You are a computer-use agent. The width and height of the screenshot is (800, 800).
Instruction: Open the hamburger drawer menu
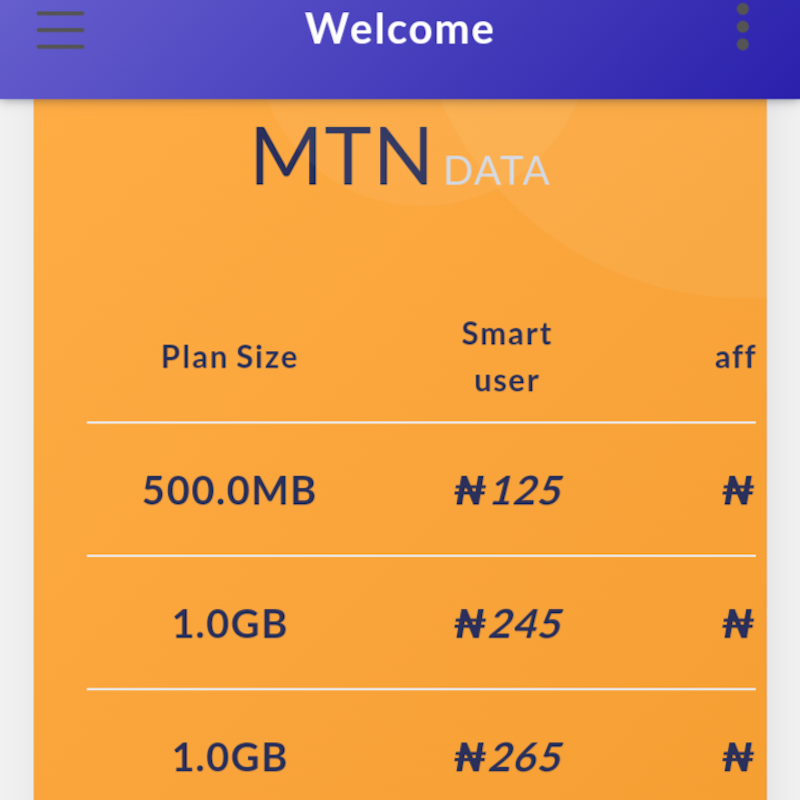[60, 29]
